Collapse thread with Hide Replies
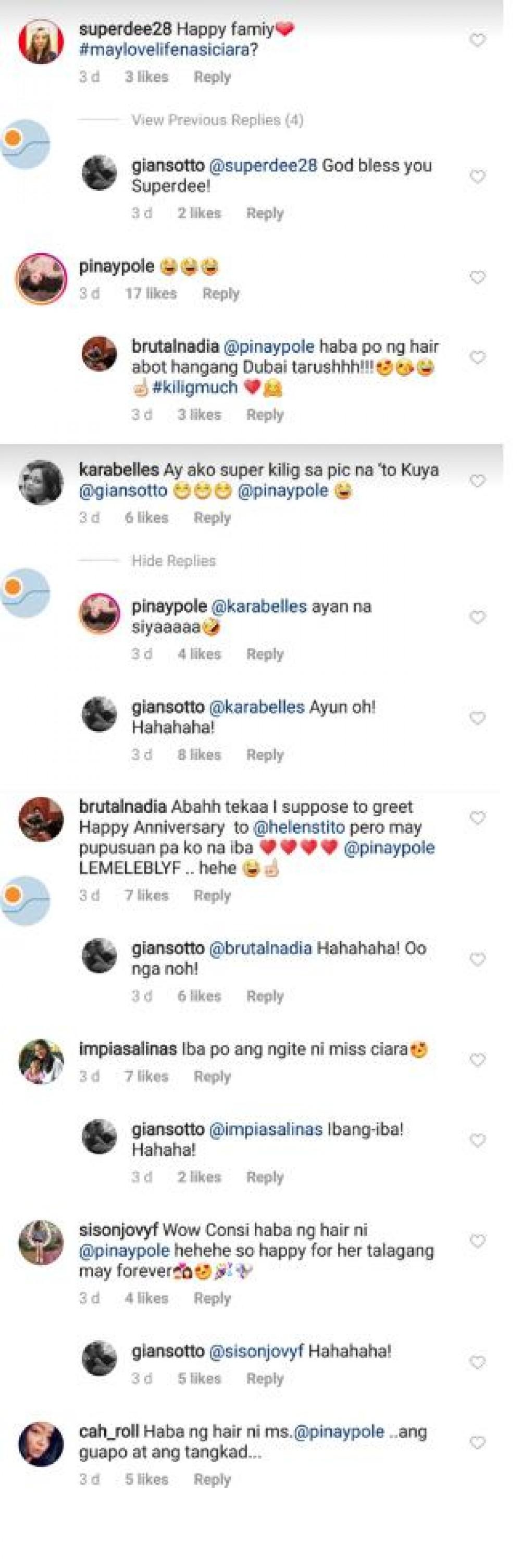 (173, 561)
